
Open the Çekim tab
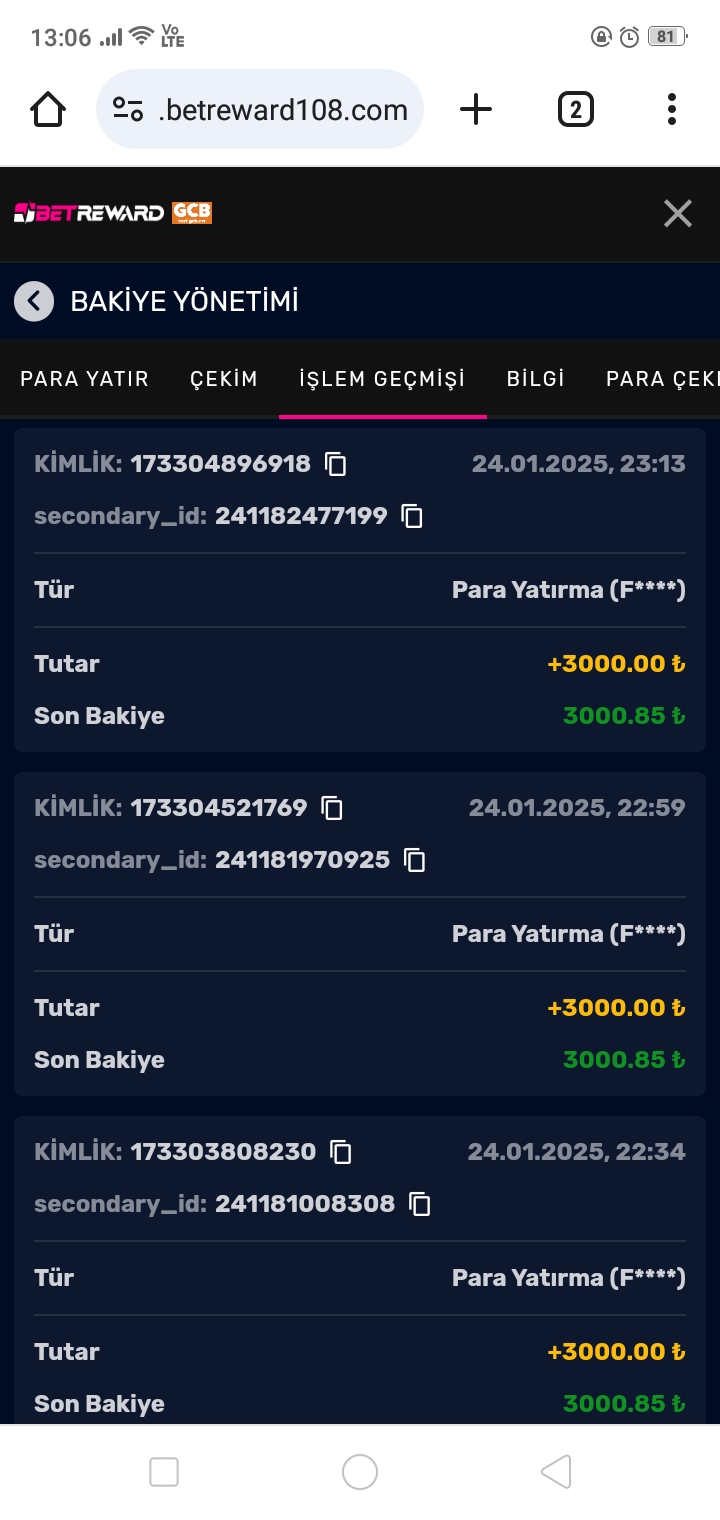coord(224,379)
